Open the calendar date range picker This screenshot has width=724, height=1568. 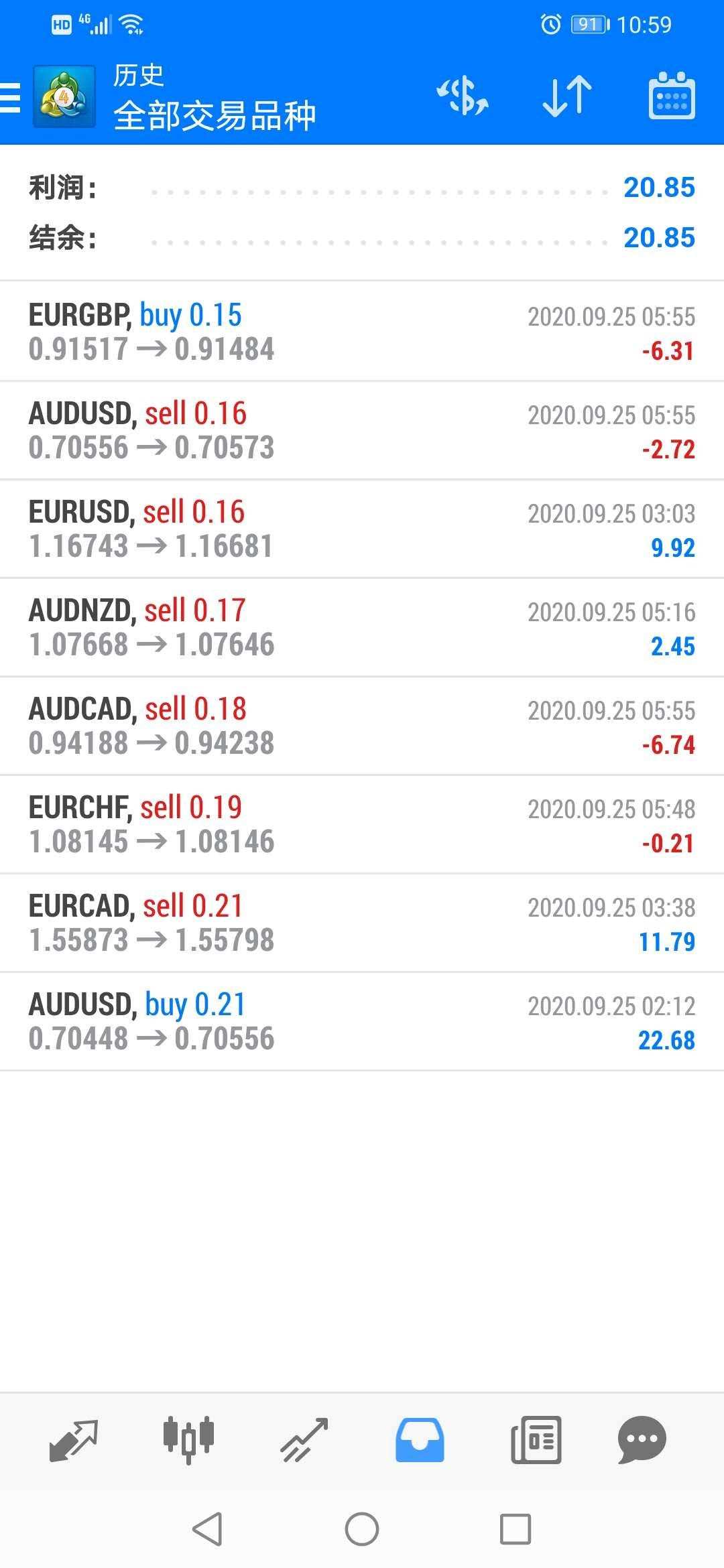672,96
